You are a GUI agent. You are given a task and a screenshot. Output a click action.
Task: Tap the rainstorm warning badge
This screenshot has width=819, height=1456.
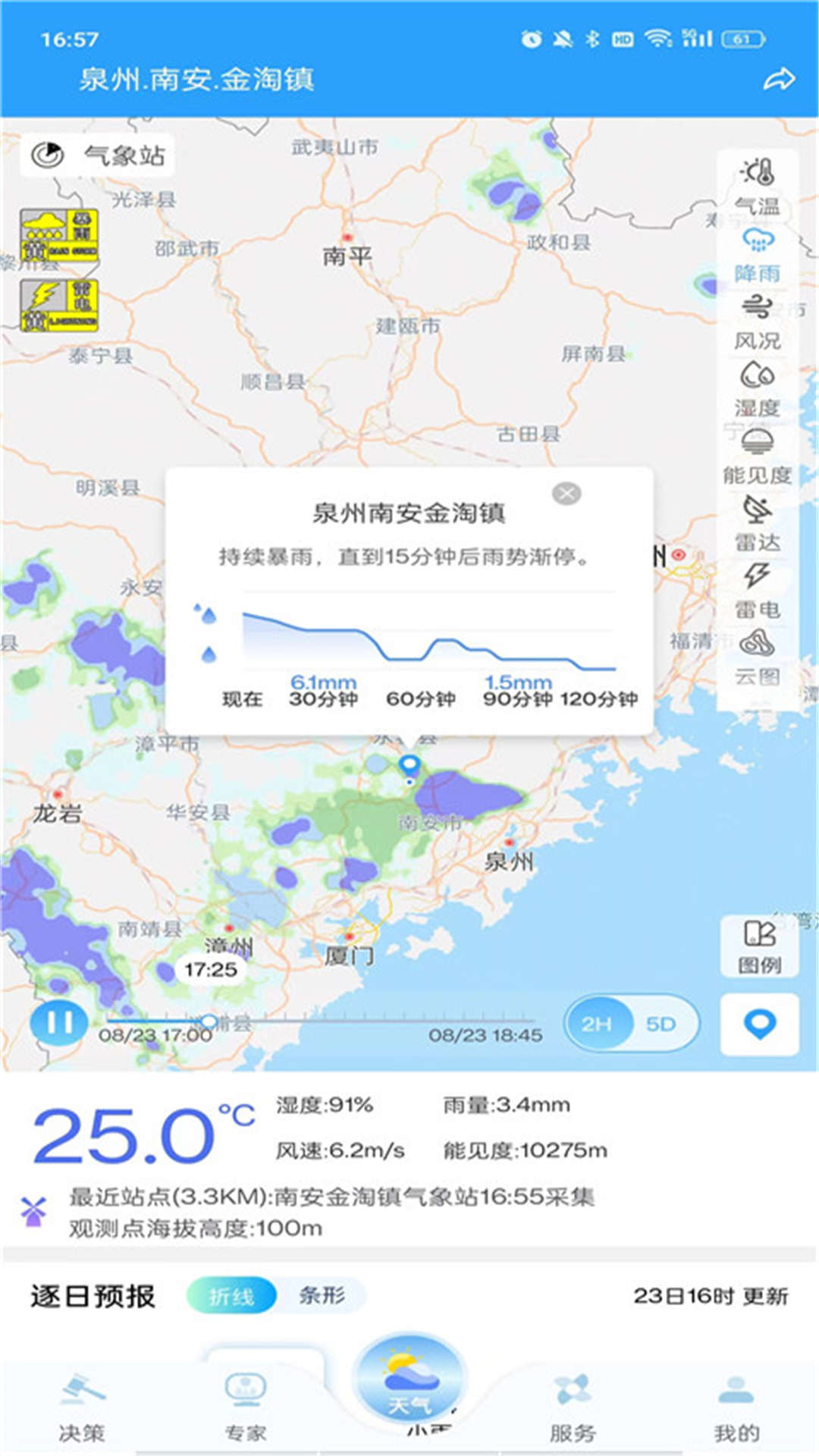[x=58, y=235]
